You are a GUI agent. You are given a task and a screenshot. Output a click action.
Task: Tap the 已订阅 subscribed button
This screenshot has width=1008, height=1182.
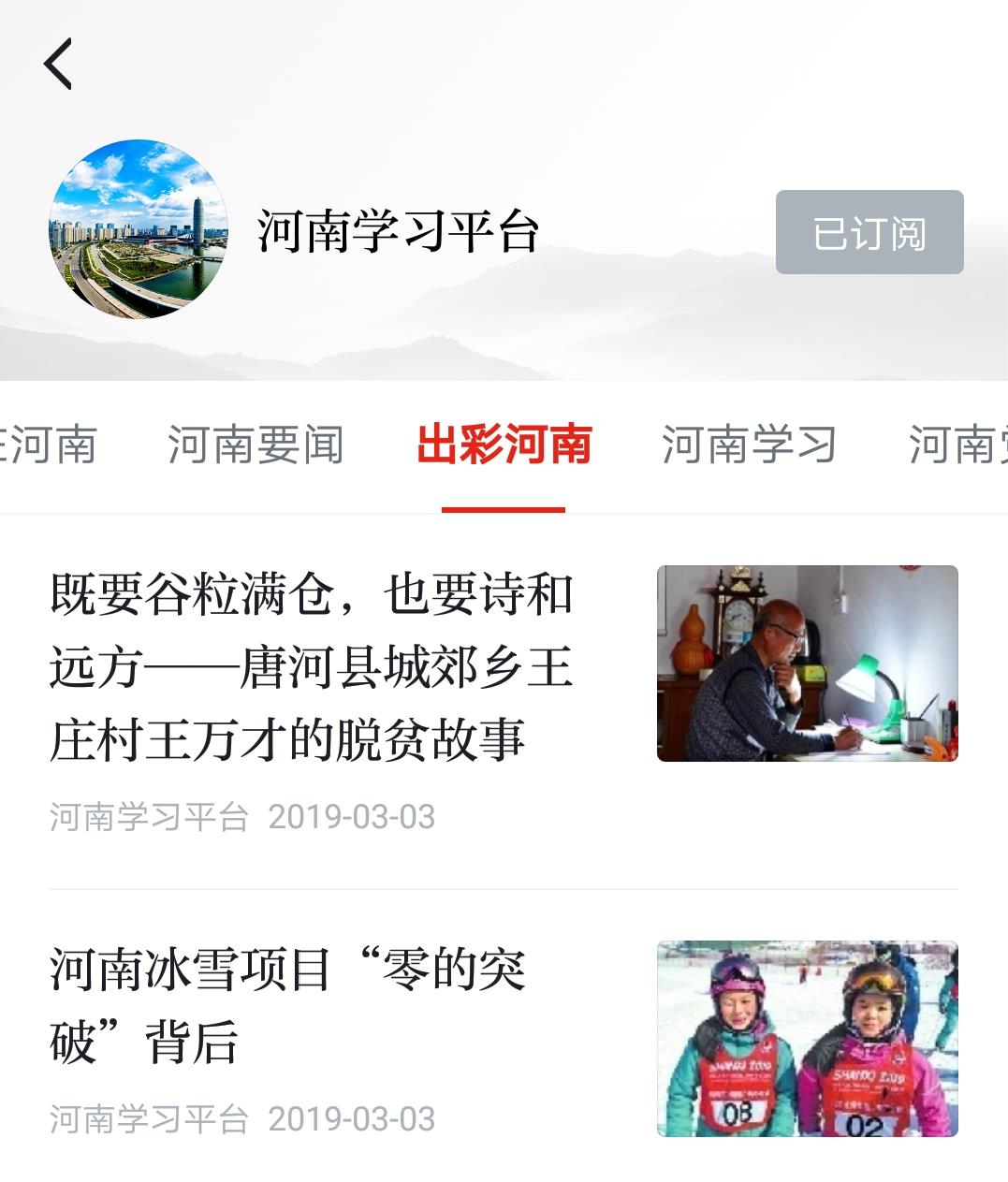869,232
